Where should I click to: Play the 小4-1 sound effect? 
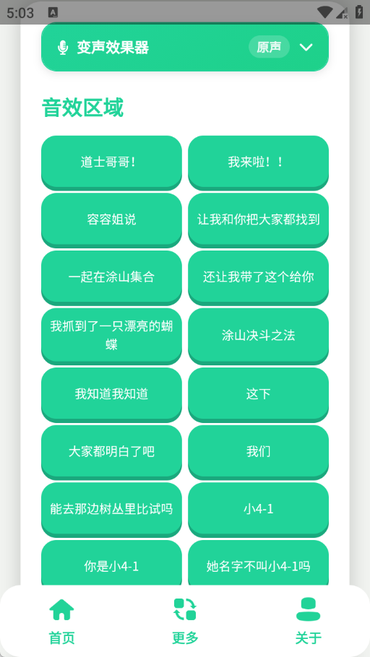click(258, 510)
